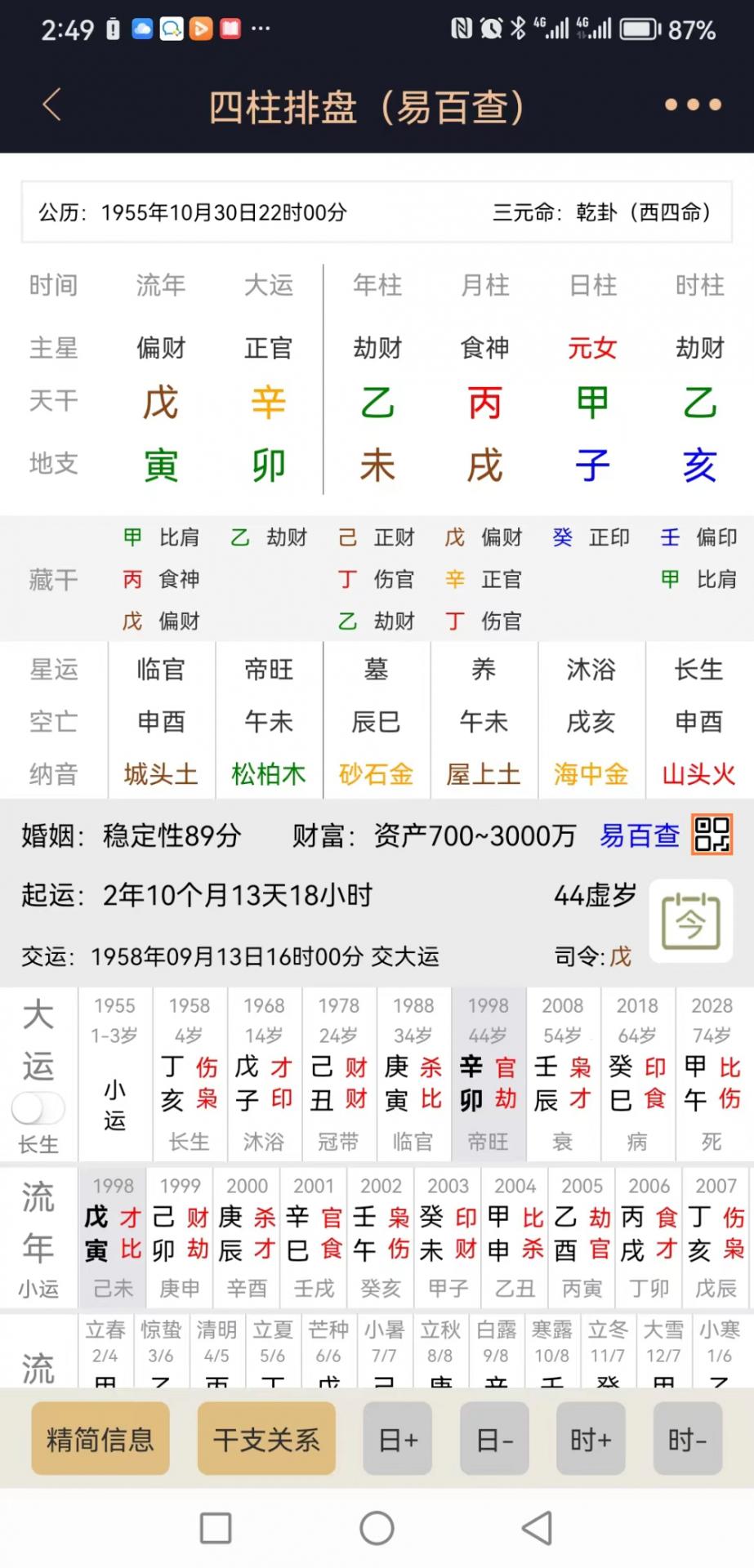
Task: Choose the 2003 癸未 流年 column
Action: (x=448, y=1237)
